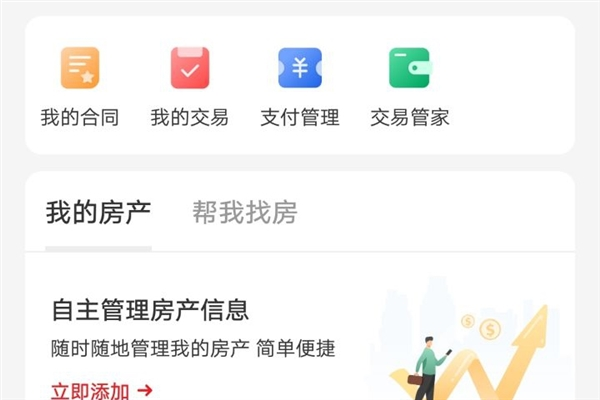Open 交易管家 transaction butler
This screenshot has height=400, width=600.
410,87
